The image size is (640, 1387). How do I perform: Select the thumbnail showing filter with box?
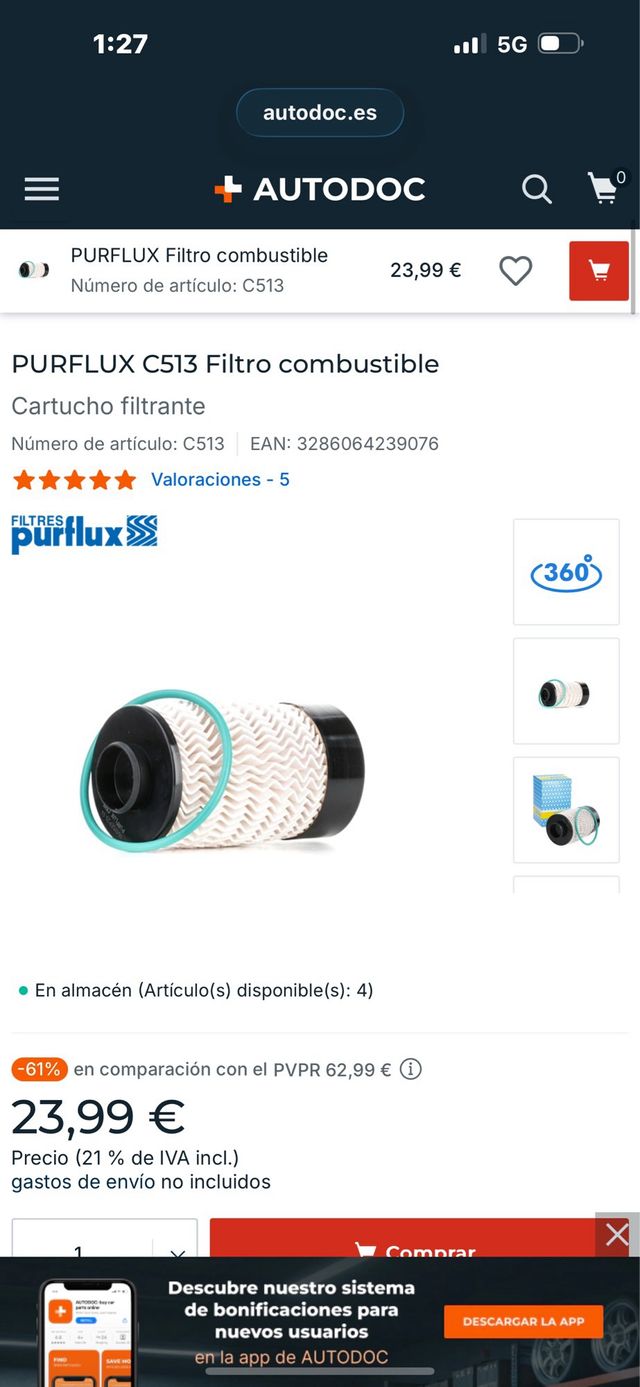[x=566, y=810]
